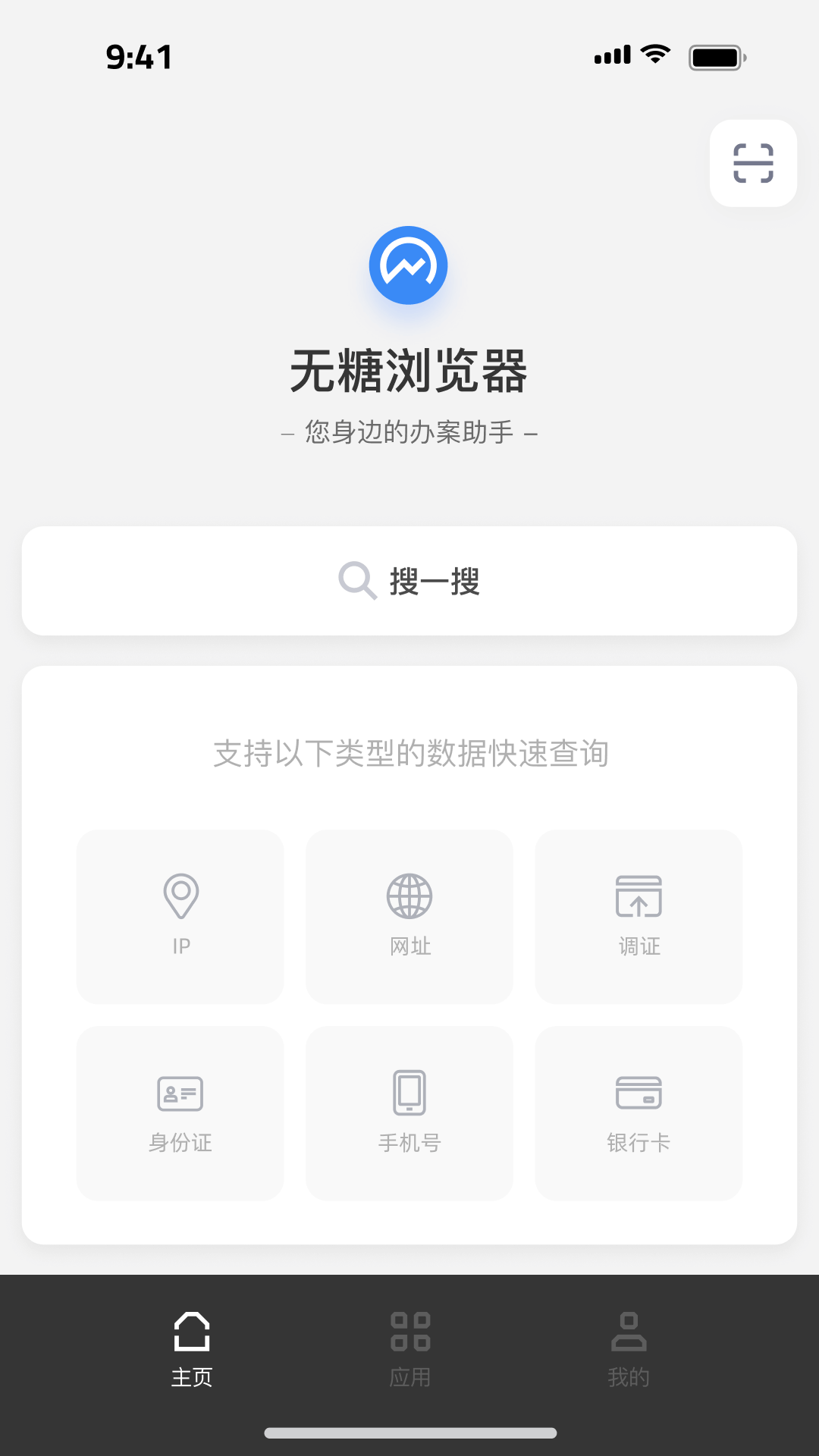The height and width of the screenshot is (1456, 819).
Task: Select the 身份证 ID card lookup icon
Action: (x=180, y=1113)
